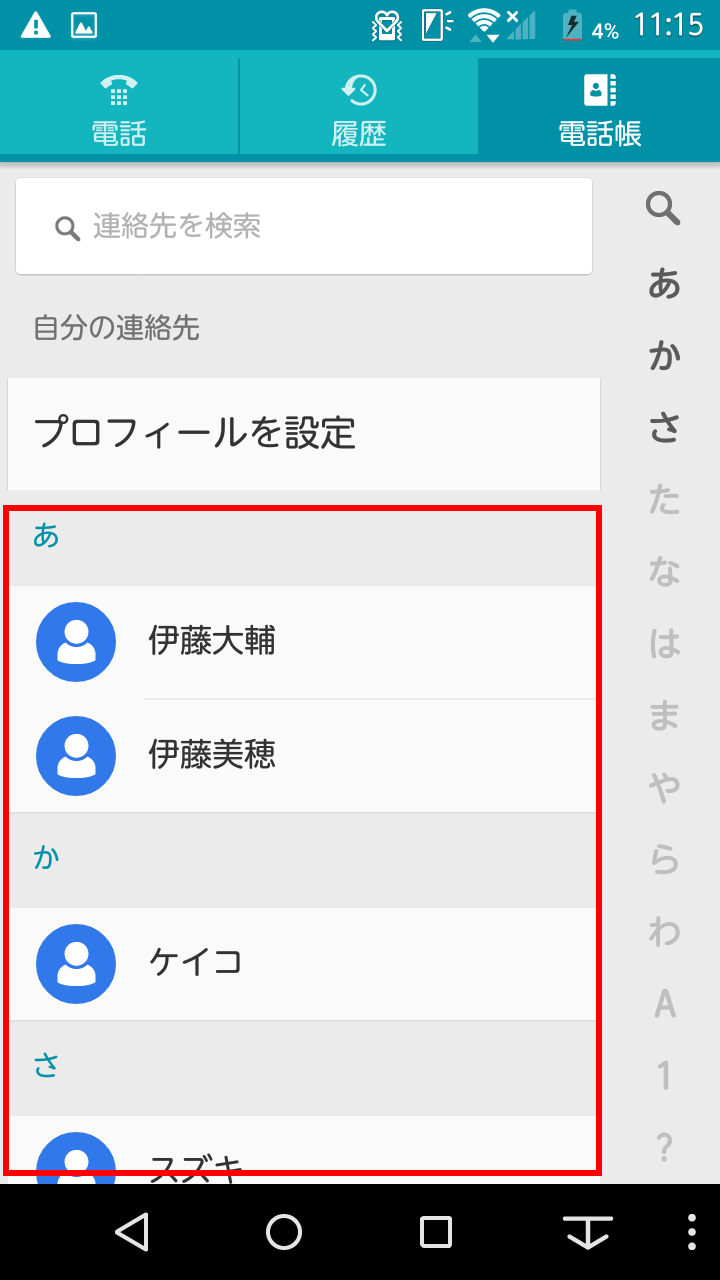
Task: Open contact 伊藤大輔
Action: [304, 642]
